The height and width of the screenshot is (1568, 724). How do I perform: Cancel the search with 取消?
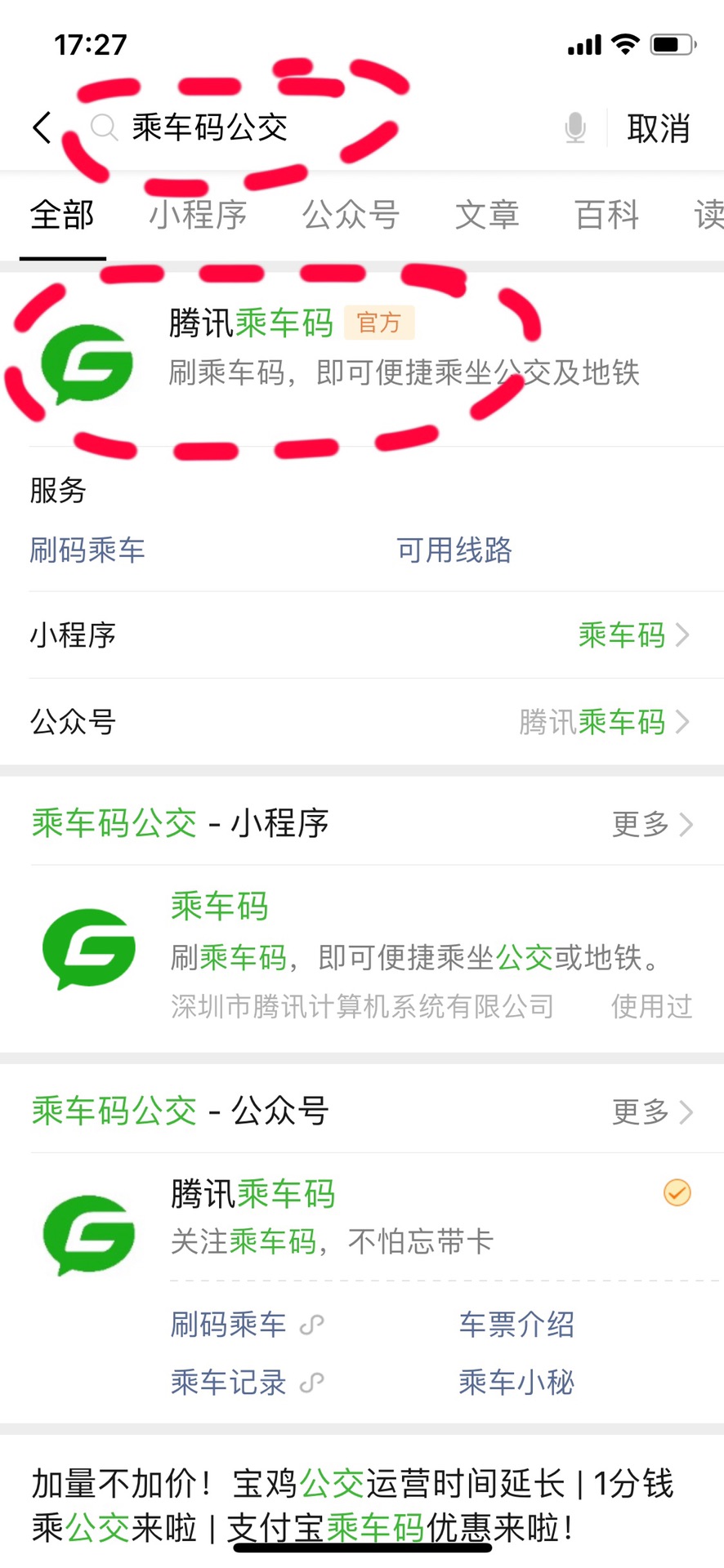(659, 129)
